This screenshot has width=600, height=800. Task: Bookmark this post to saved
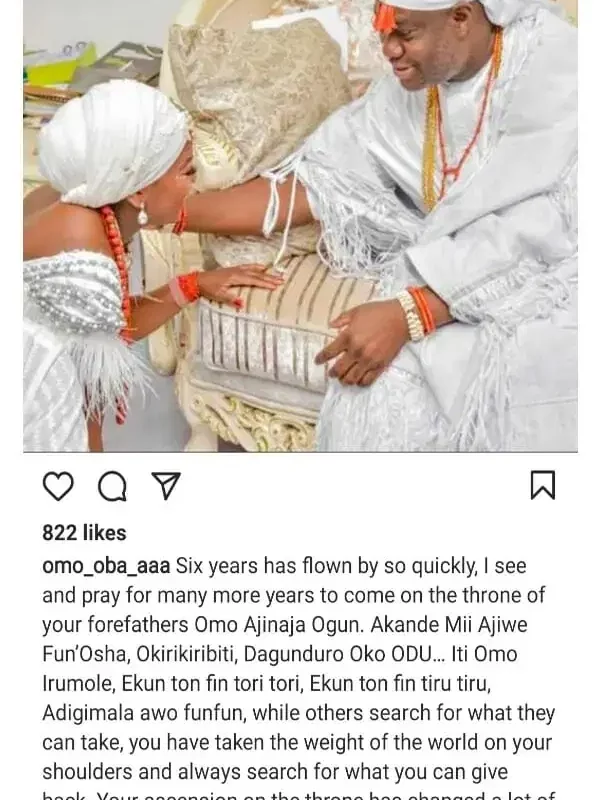coord(541,486)
